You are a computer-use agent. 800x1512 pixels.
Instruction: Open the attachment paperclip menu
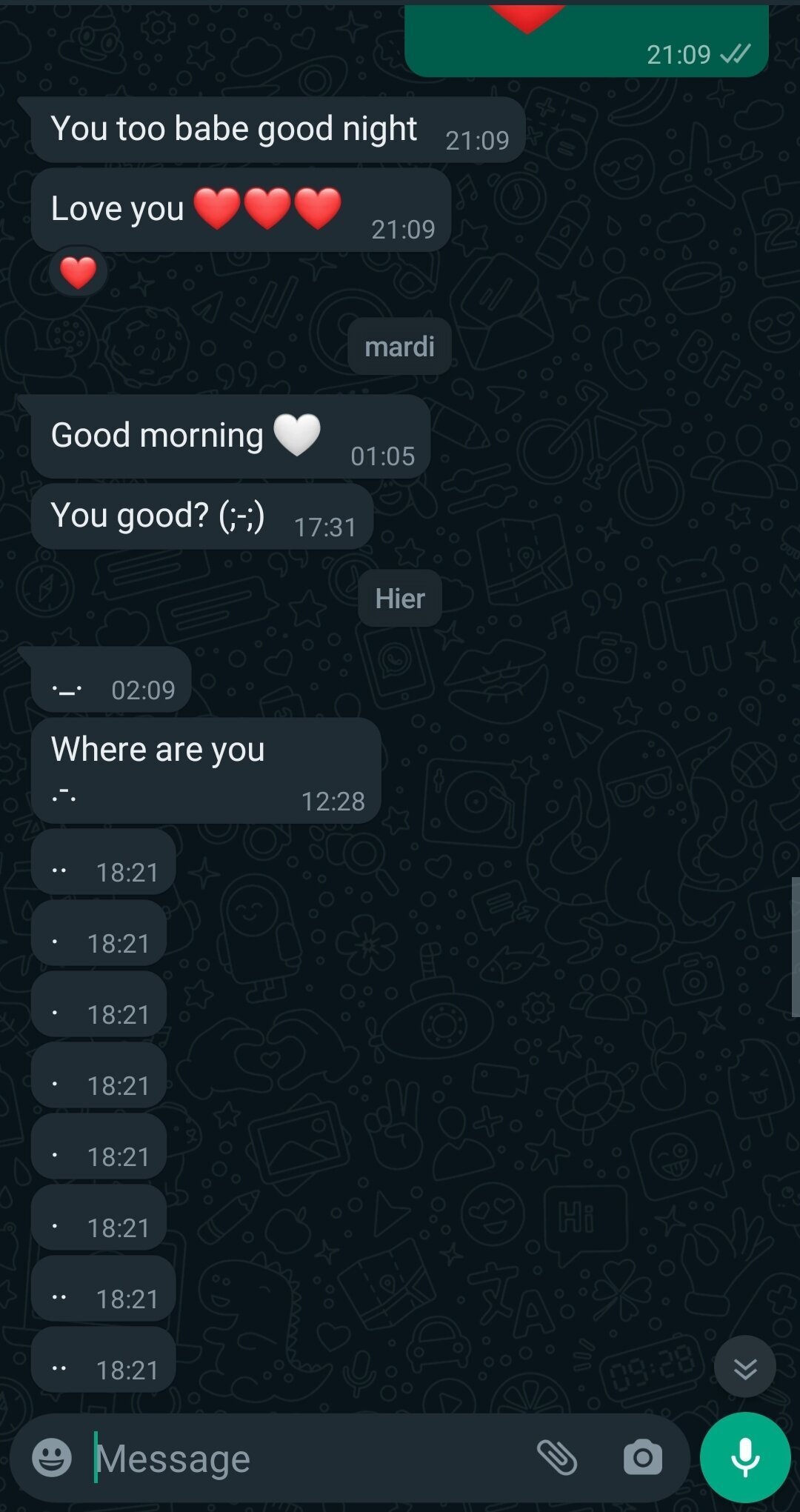pos(557,1458)
